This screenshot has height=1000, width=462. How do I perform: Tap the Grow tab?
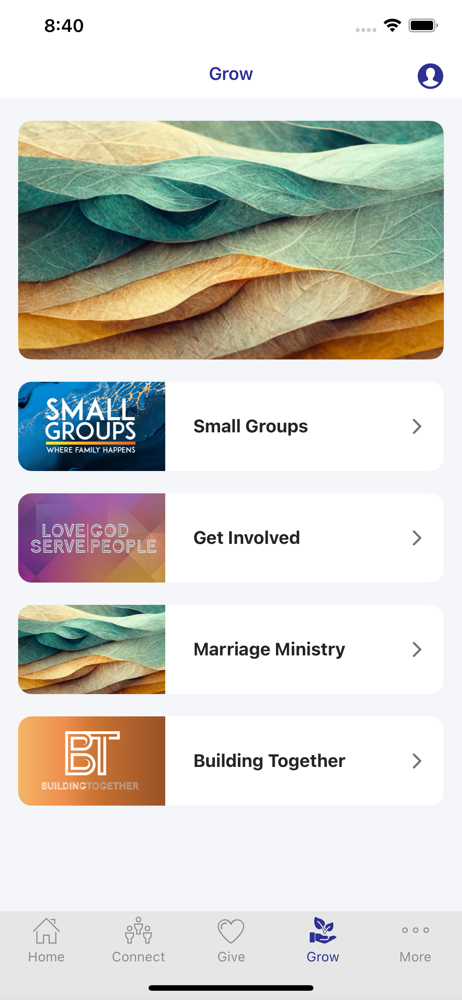[323, 941]
